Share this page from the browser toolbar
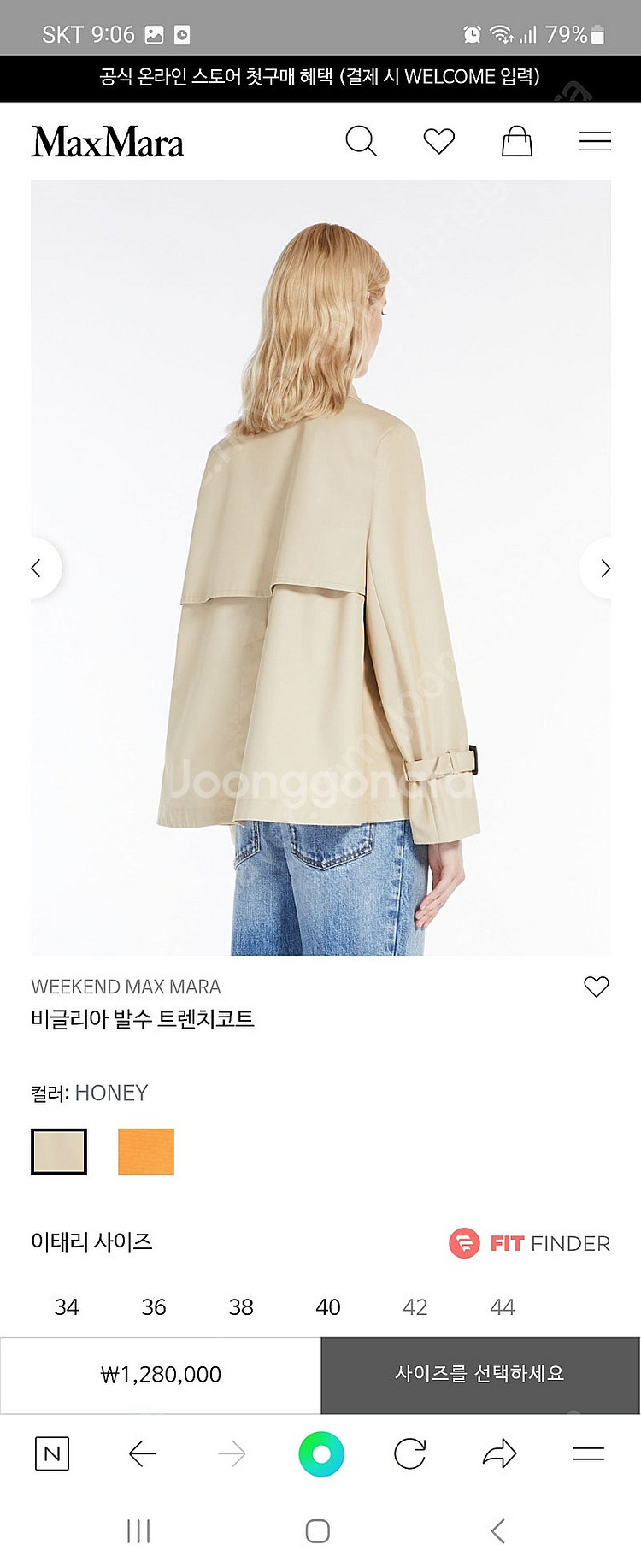The width and height of the screenshot is (641, 1568). pos(499,1453)
